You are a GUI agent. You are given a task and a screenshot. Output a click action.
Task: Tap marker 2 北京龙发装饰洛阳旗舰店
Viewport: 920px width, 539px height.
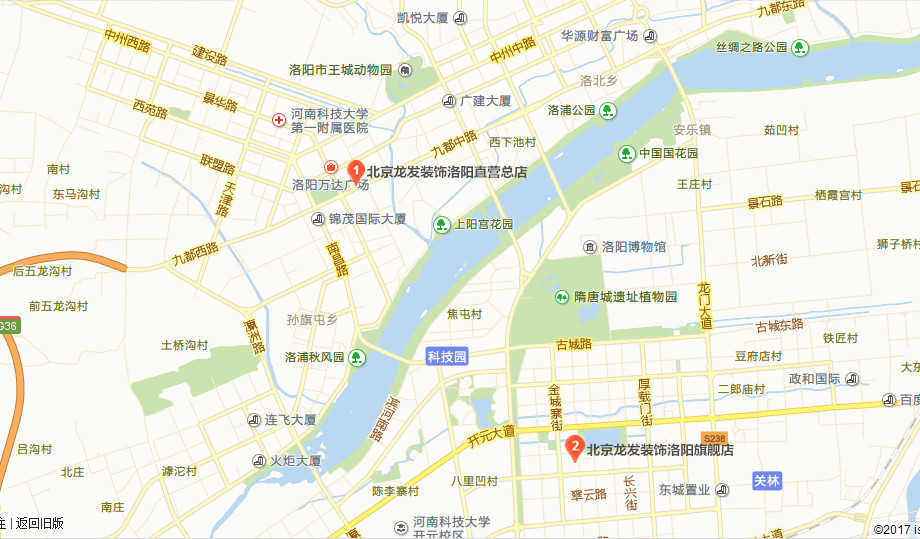tap(575, 447)
